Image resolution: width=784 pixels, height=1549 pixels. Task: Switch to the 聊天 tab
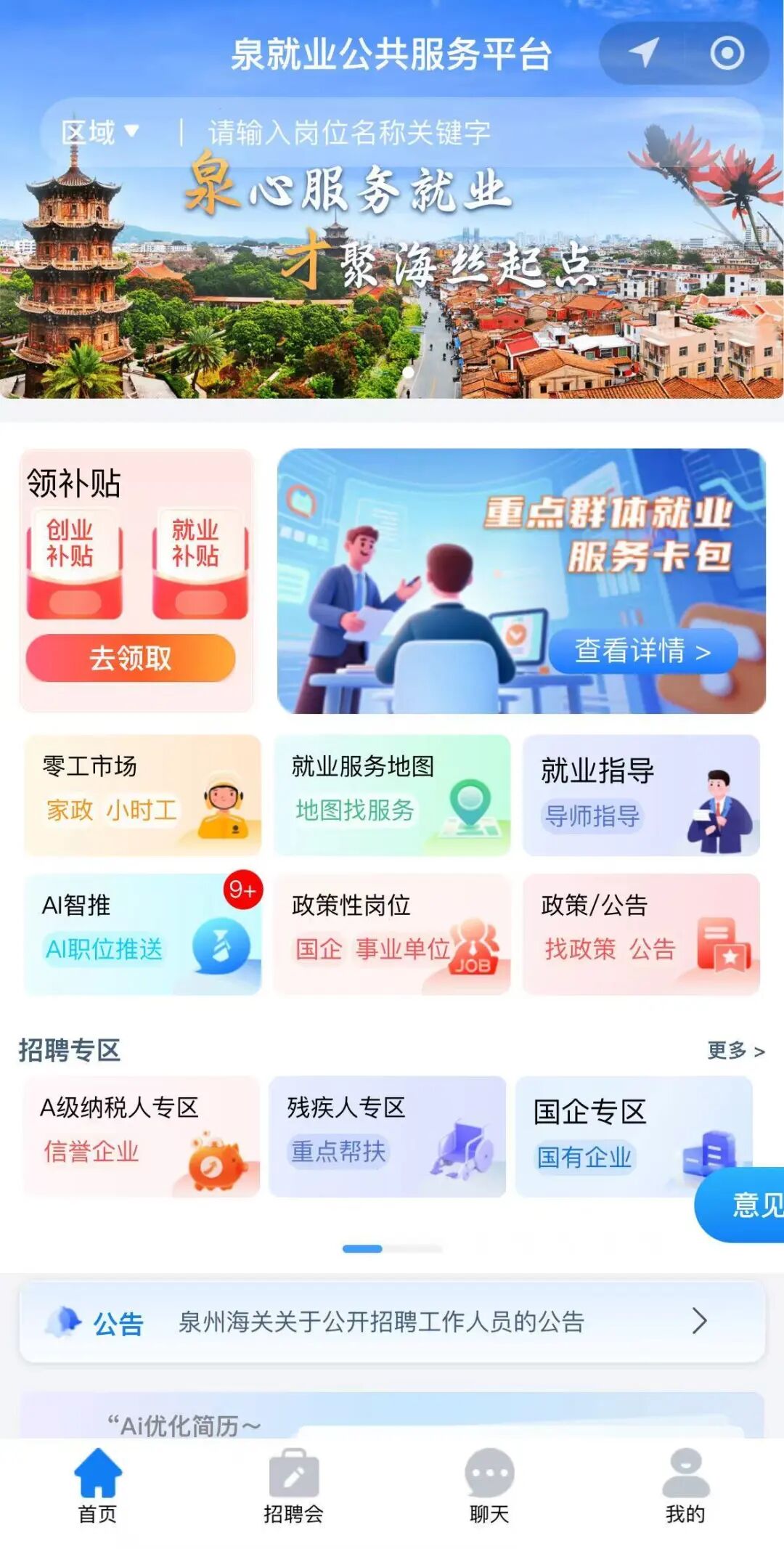click(x=489, y=1486)
